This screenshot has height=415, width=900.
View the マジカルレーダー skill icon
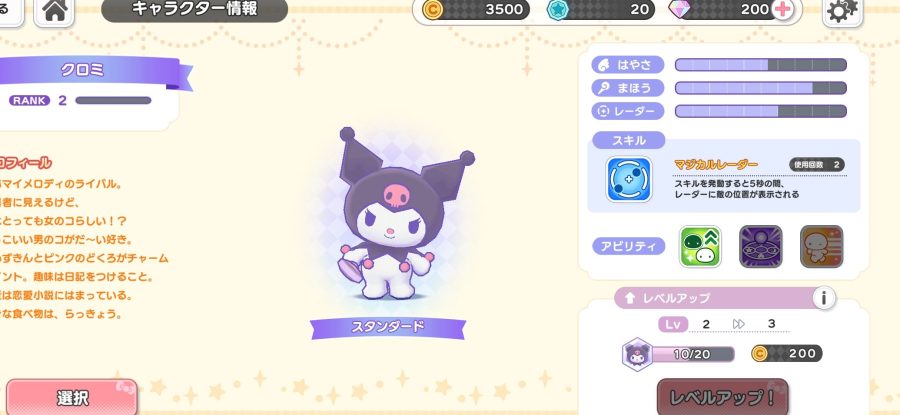628,179
